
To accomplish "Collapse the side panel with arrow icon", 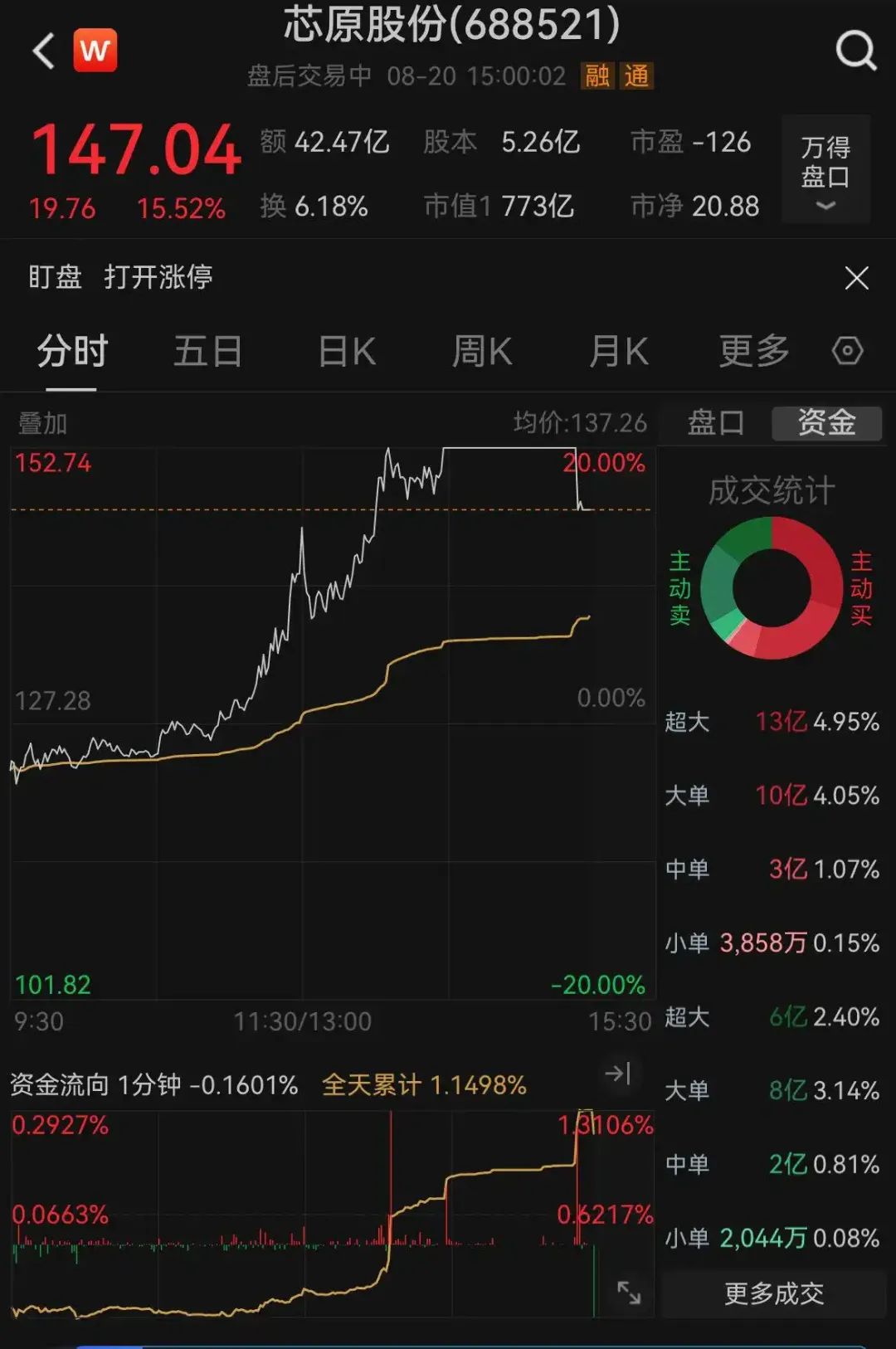I will [618, 1074].
